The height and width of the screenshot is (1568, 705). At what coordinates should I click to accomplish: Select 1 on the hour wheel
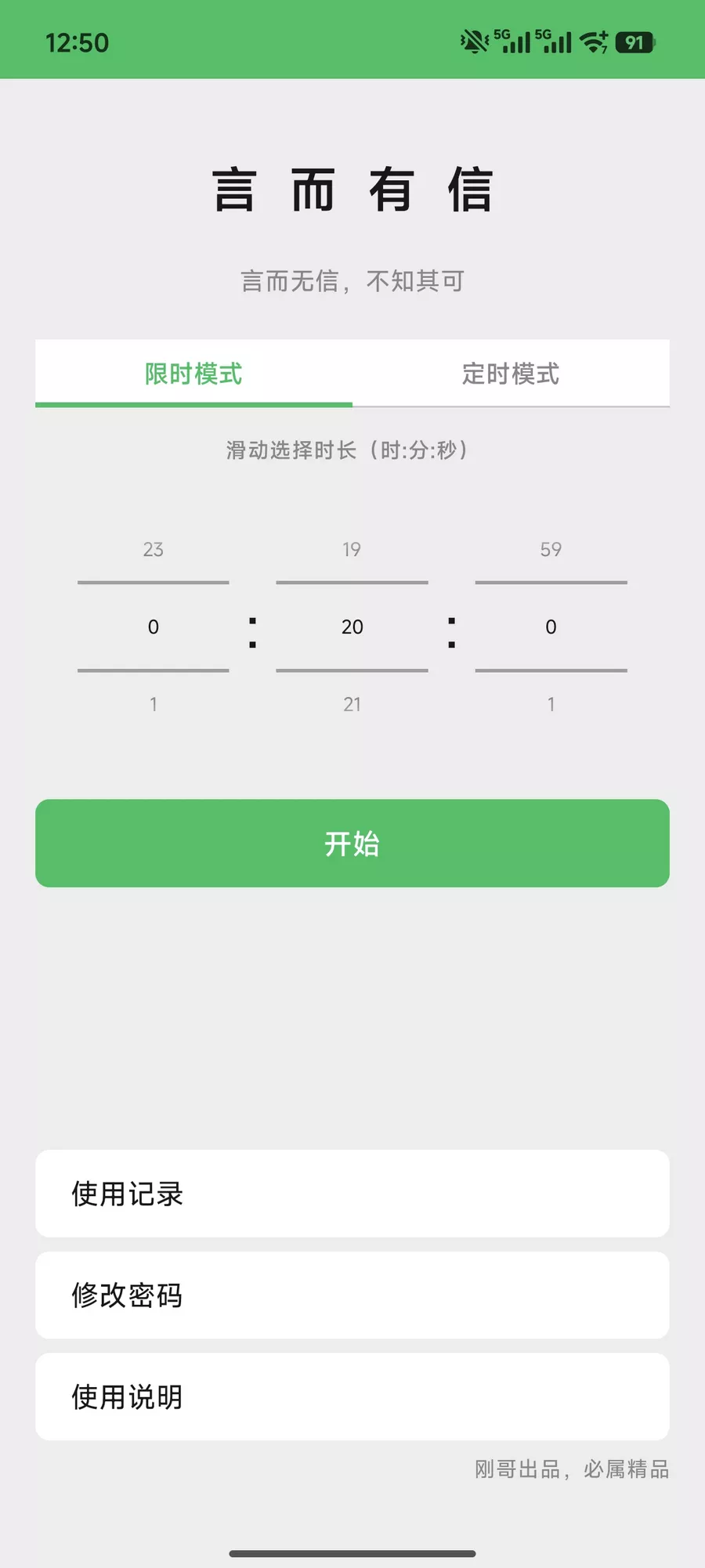click(153, 703)
